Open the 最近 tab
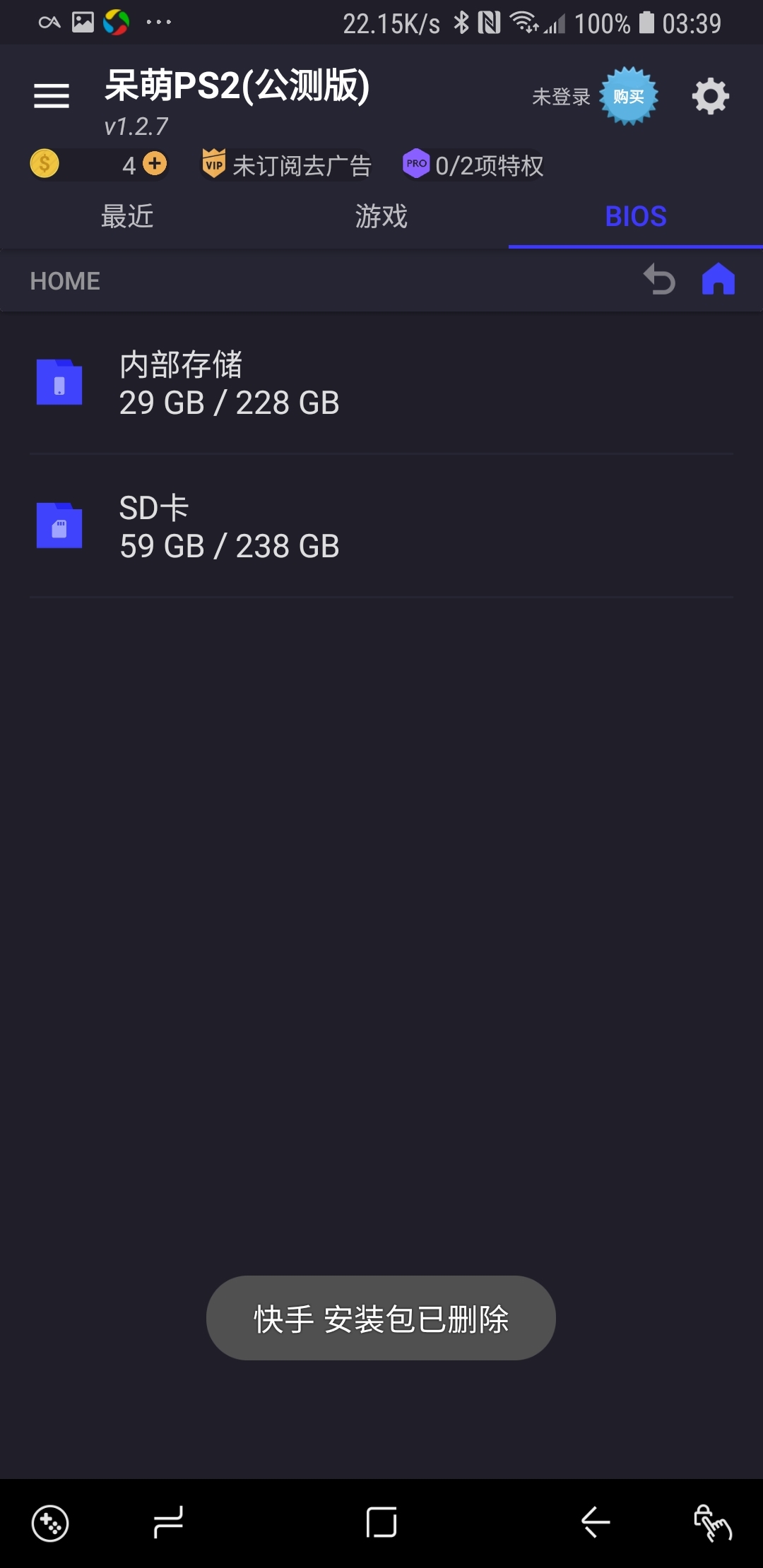This screenshot has width=763, height=1568. (128, 217)
